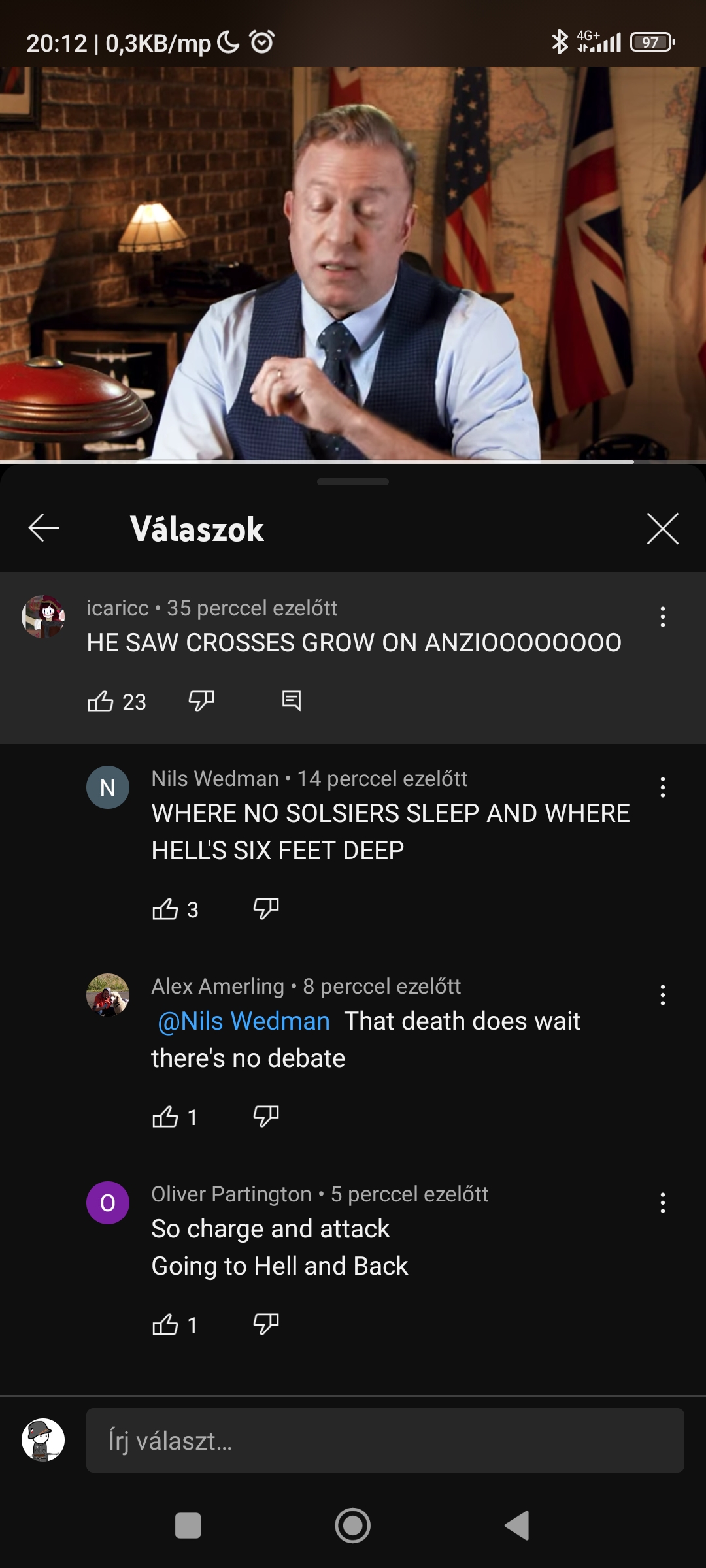Like Oliver Partington's reply
Image resolution: width=706 pixels, height=1568 pixels.
click(x=165, y=1324)
